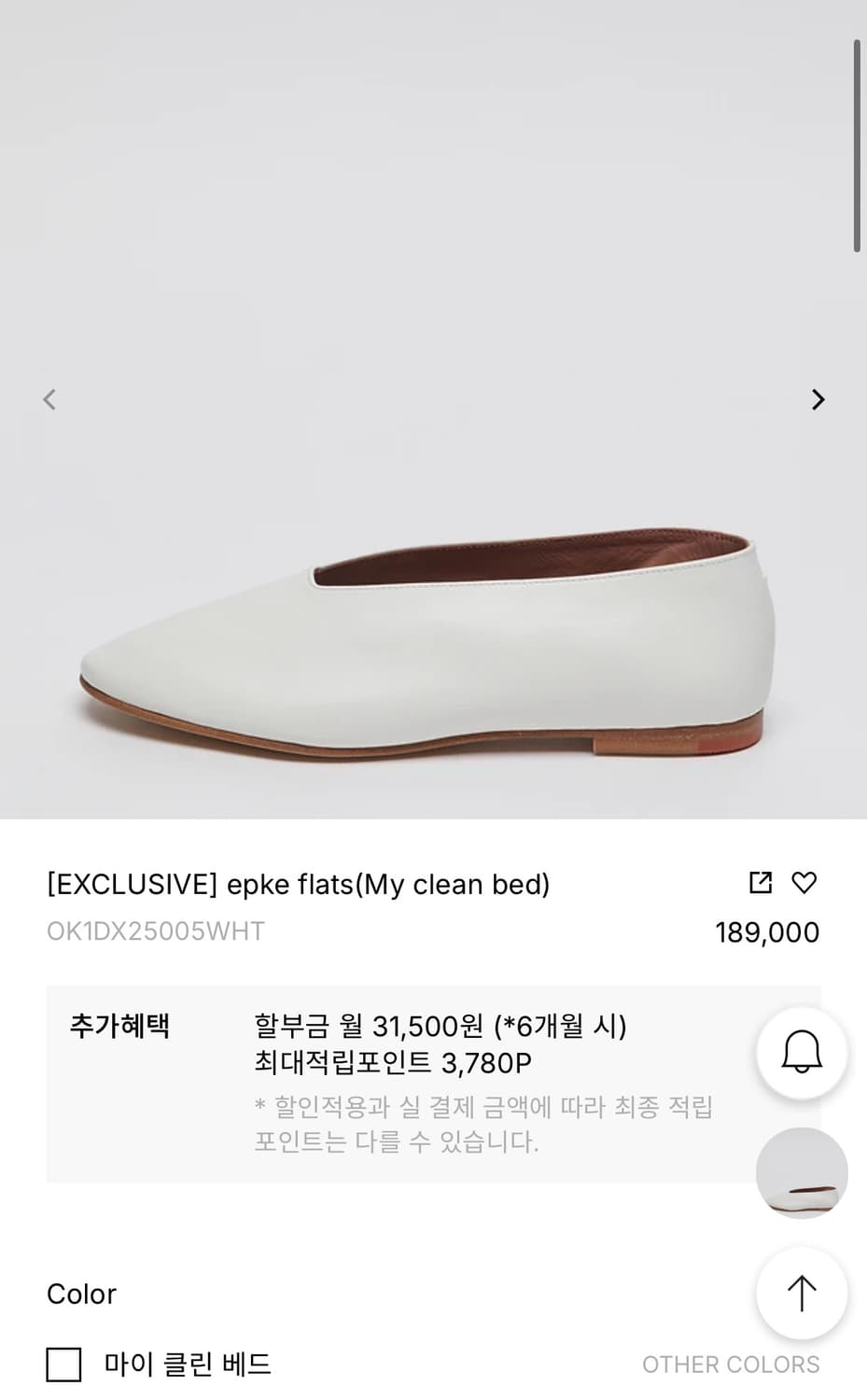Share the product via the export icon
This screenshot has height=1400, width=867.
(761, 881)
